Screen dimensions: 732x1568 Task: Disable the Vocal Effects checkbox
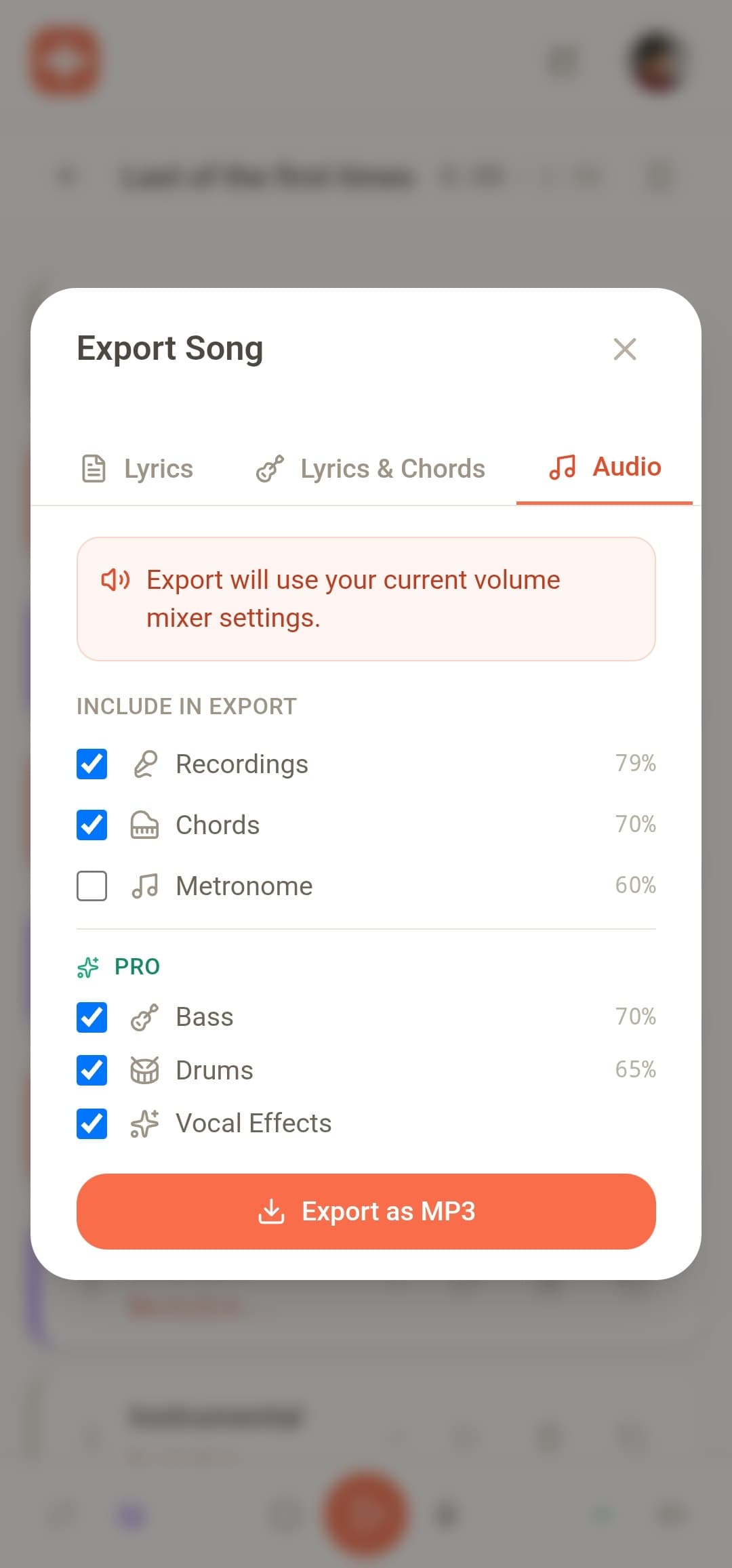coord(91,1124)
